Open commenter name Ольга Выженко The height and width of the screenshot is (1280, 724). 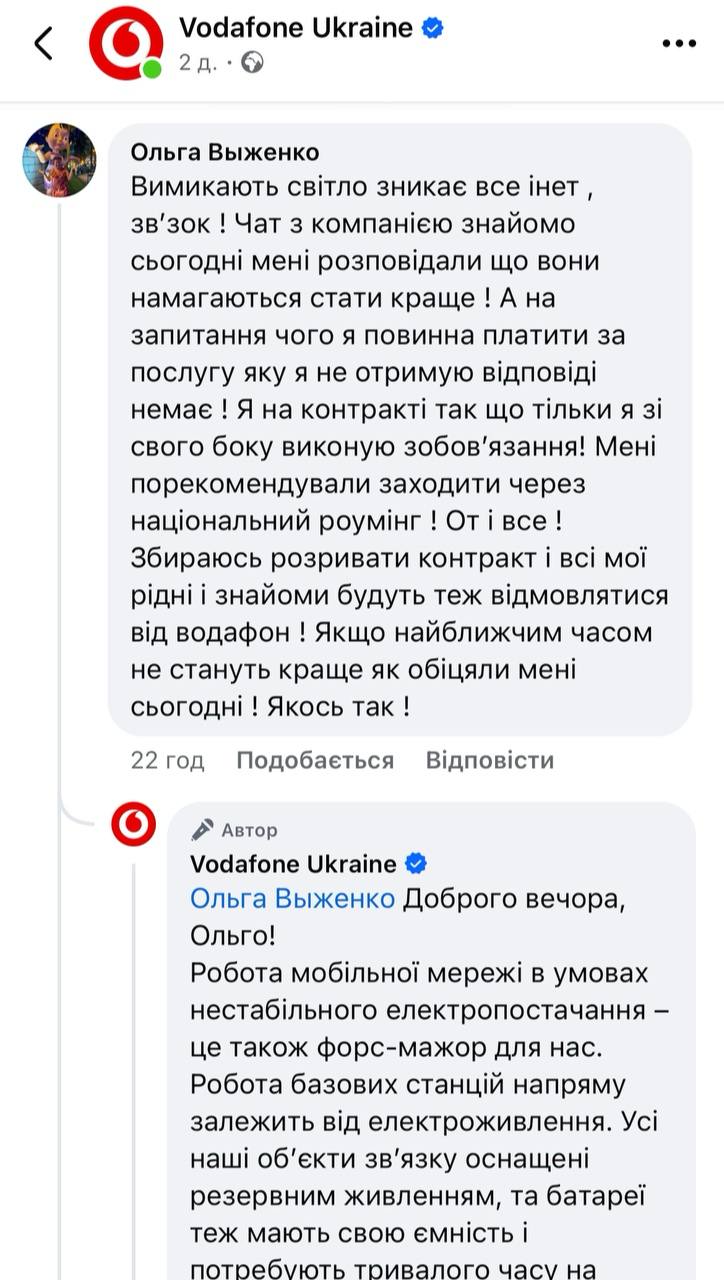pos(225,152)
